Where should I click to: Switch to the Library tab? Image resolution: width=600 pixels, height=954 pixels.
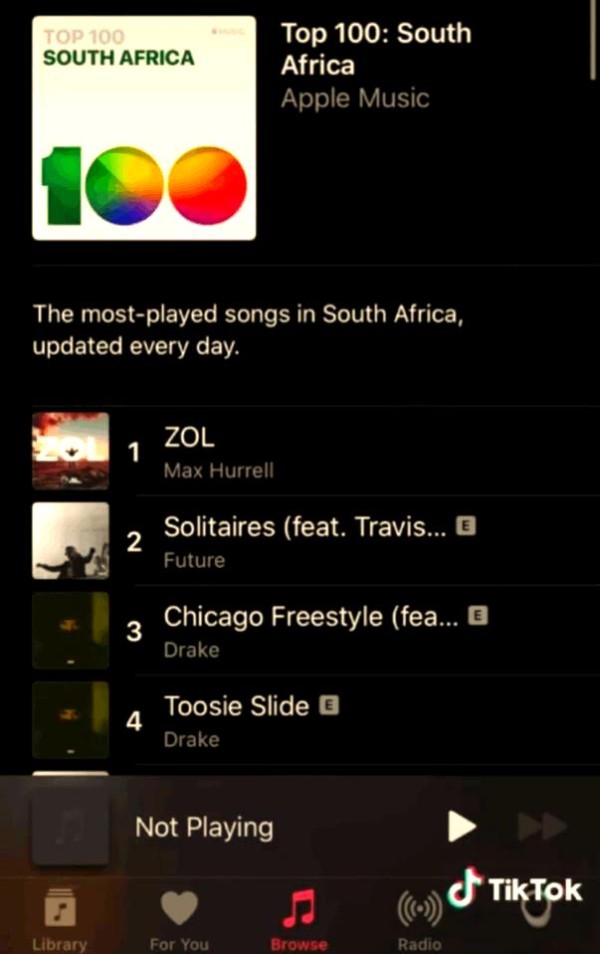(x=60, y=919)
